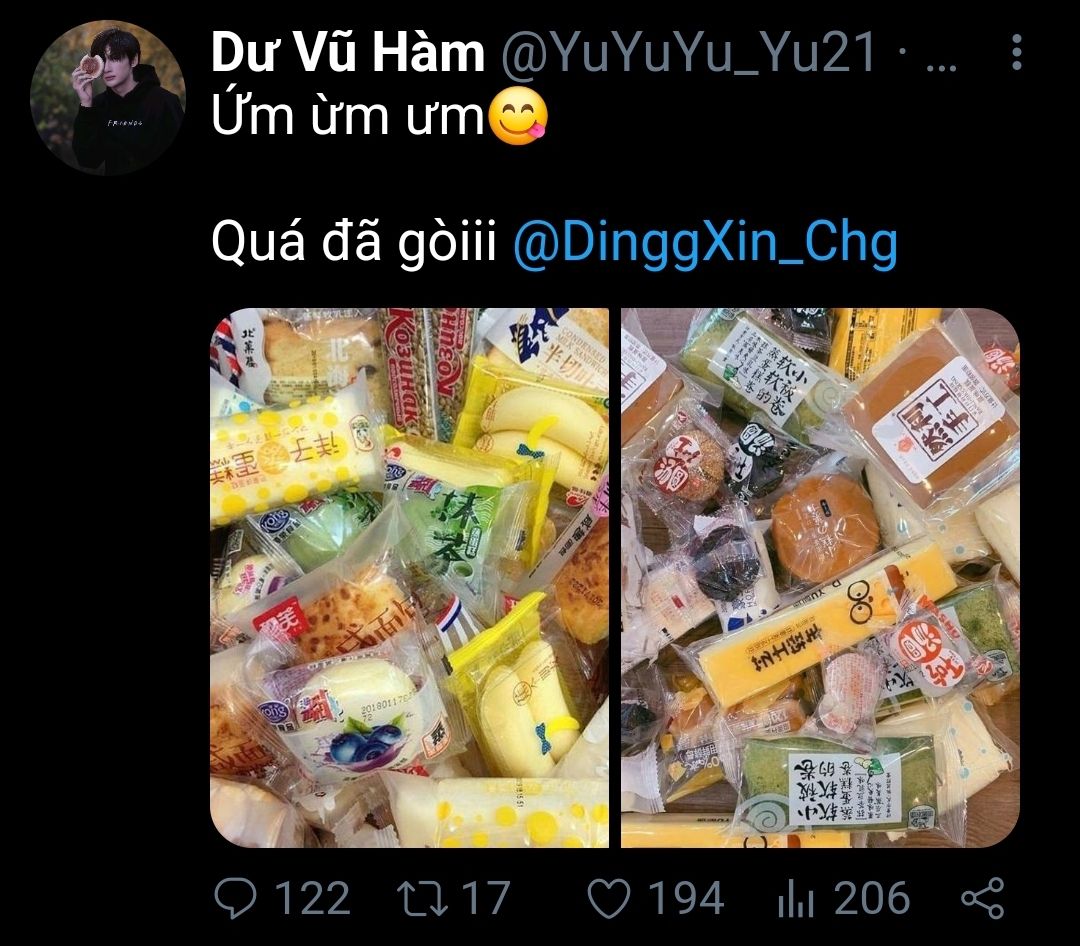
Task: View the right snack photo
Action: (x=820, y=577)
